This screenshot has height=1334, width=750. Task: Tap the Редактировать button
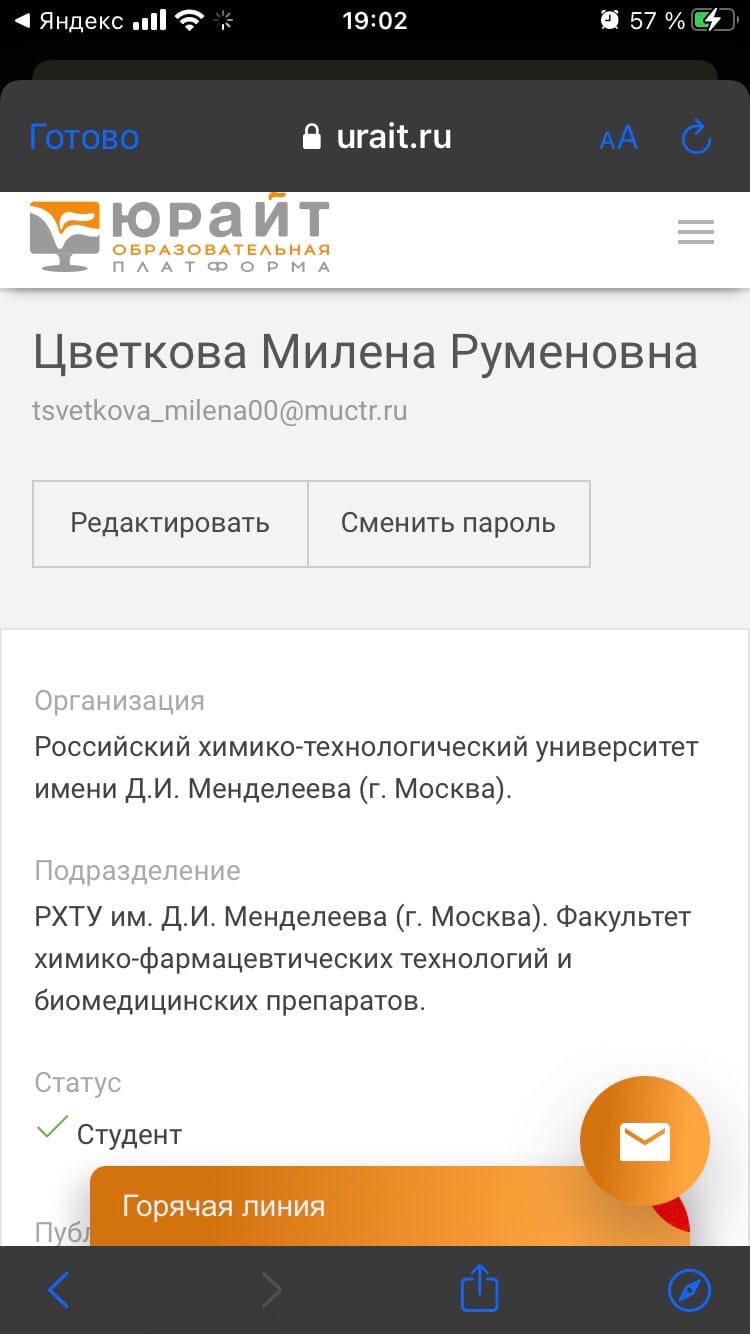tap(170, 523)
